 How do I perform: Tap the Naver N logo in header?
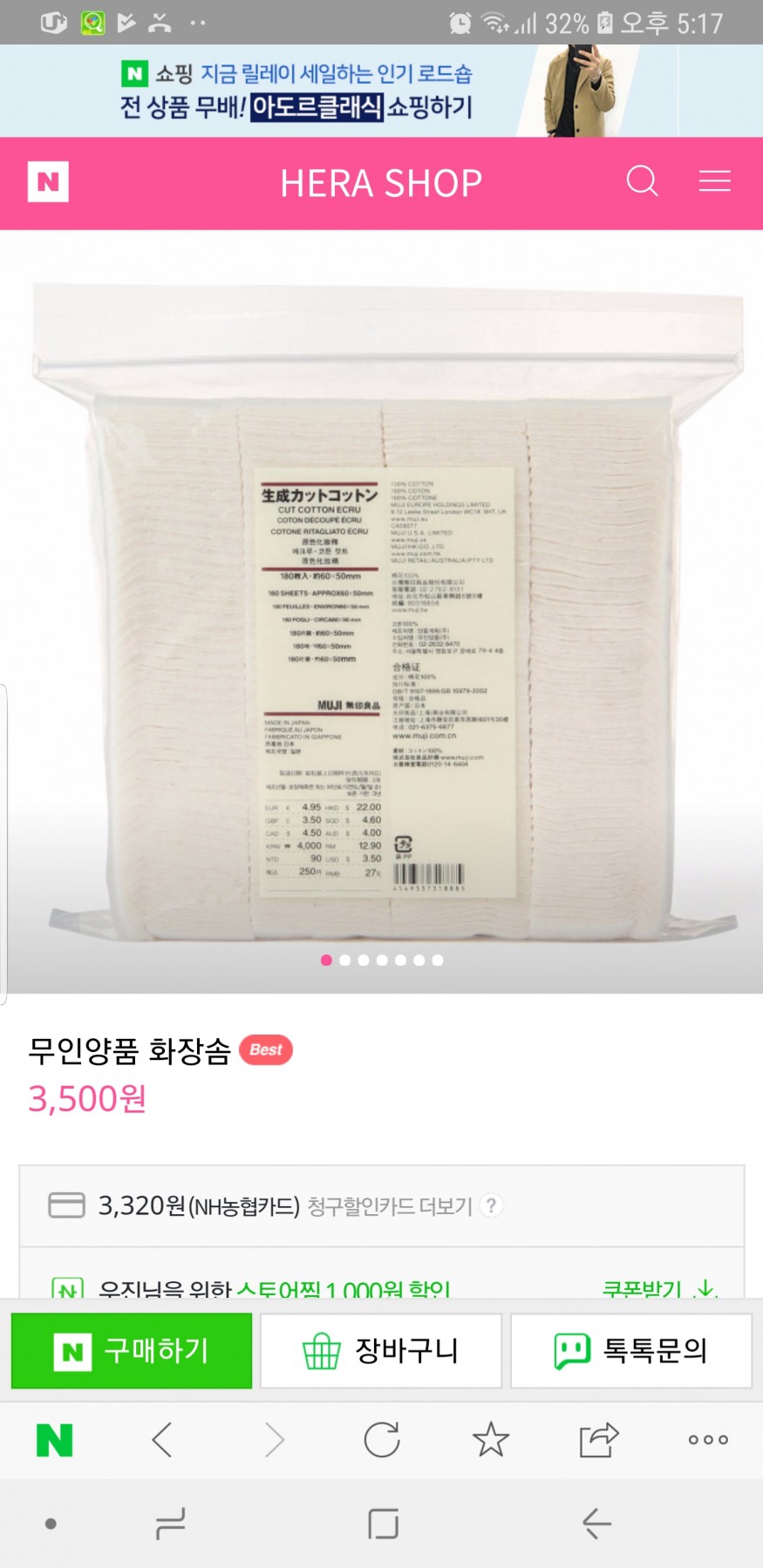[48, 182]
